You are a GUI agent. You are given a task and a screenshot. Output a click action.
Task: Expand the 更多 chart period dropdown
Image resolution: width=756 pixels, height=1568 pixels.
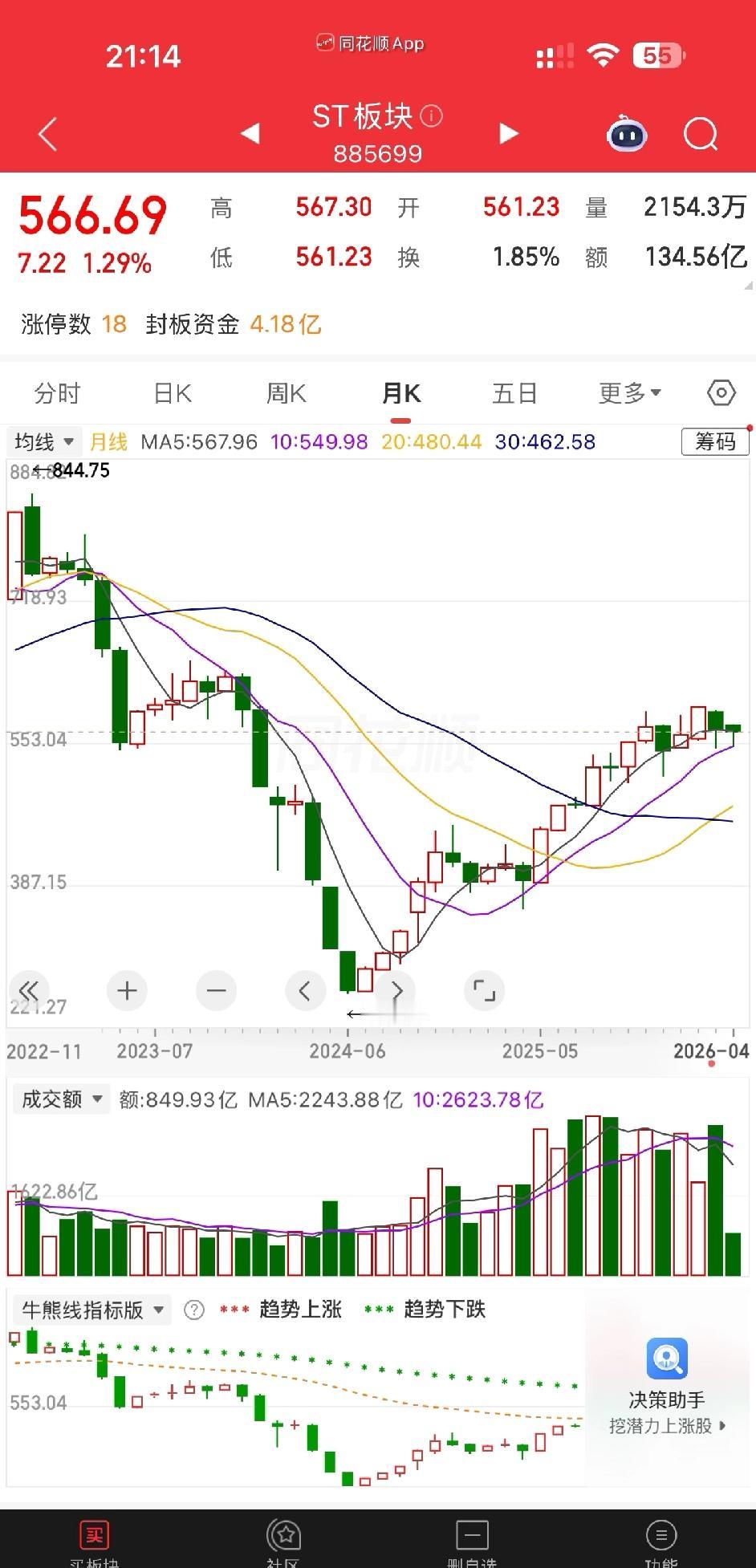click(x=630, y=393)
